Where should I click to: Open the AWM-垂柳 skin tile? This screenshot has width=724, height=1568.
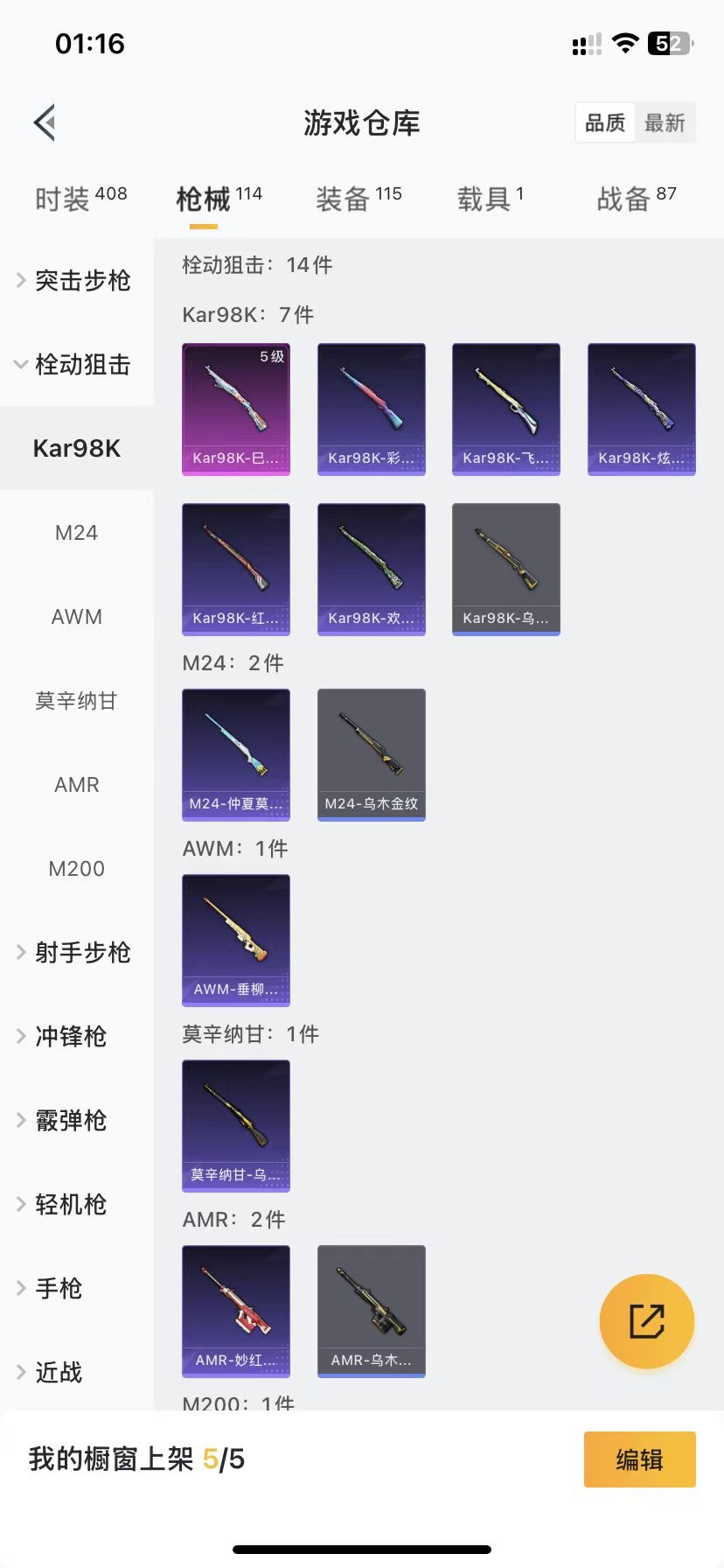236,940
